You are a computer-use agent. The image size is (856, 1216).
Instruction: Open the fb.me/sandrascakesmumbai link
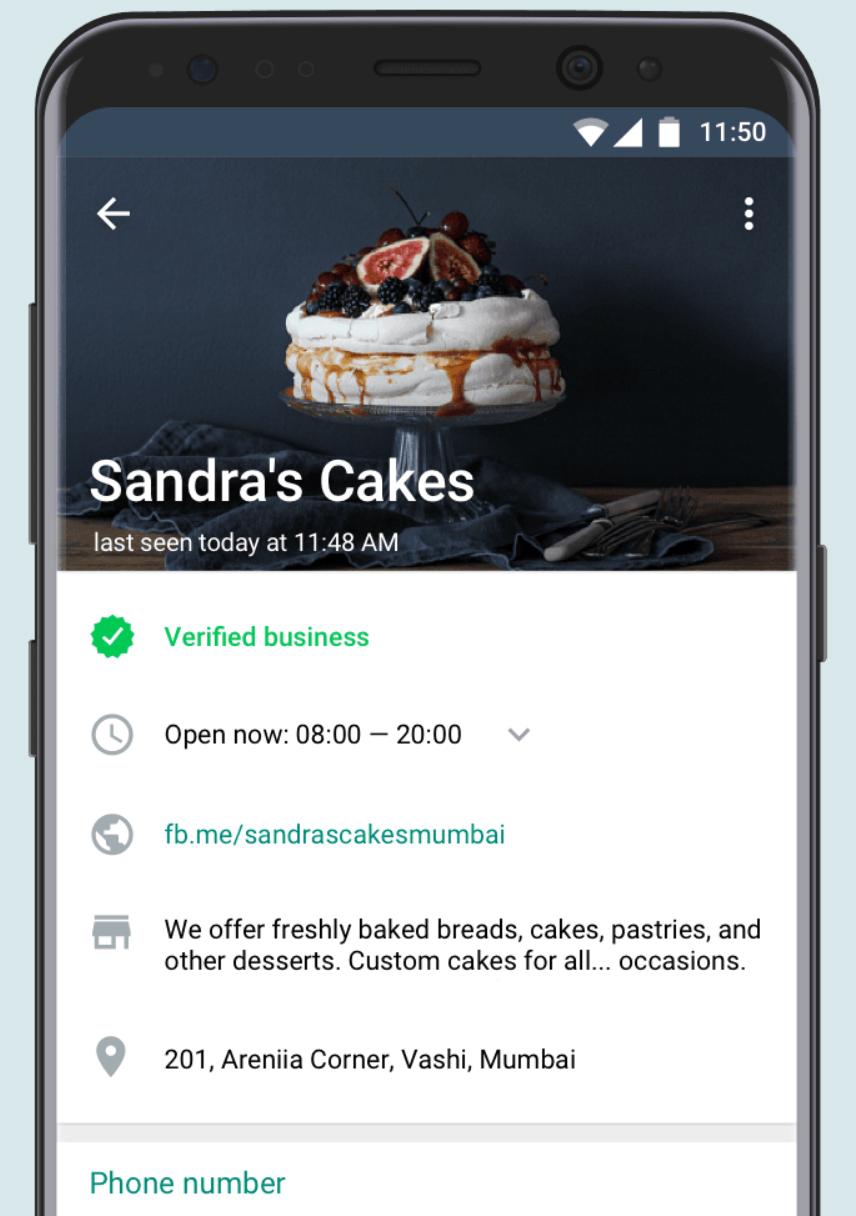pyautogui.click(x=334, y=834)
